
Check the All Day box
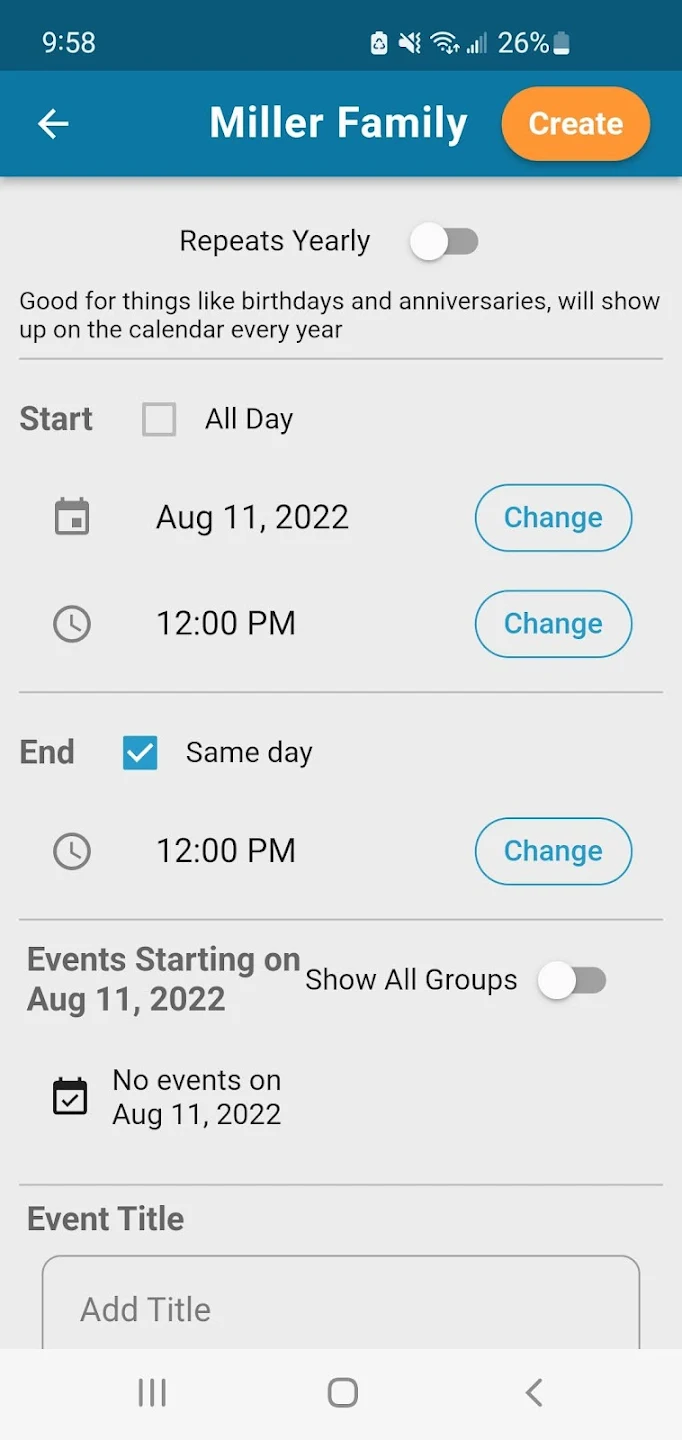coord(159,419)
